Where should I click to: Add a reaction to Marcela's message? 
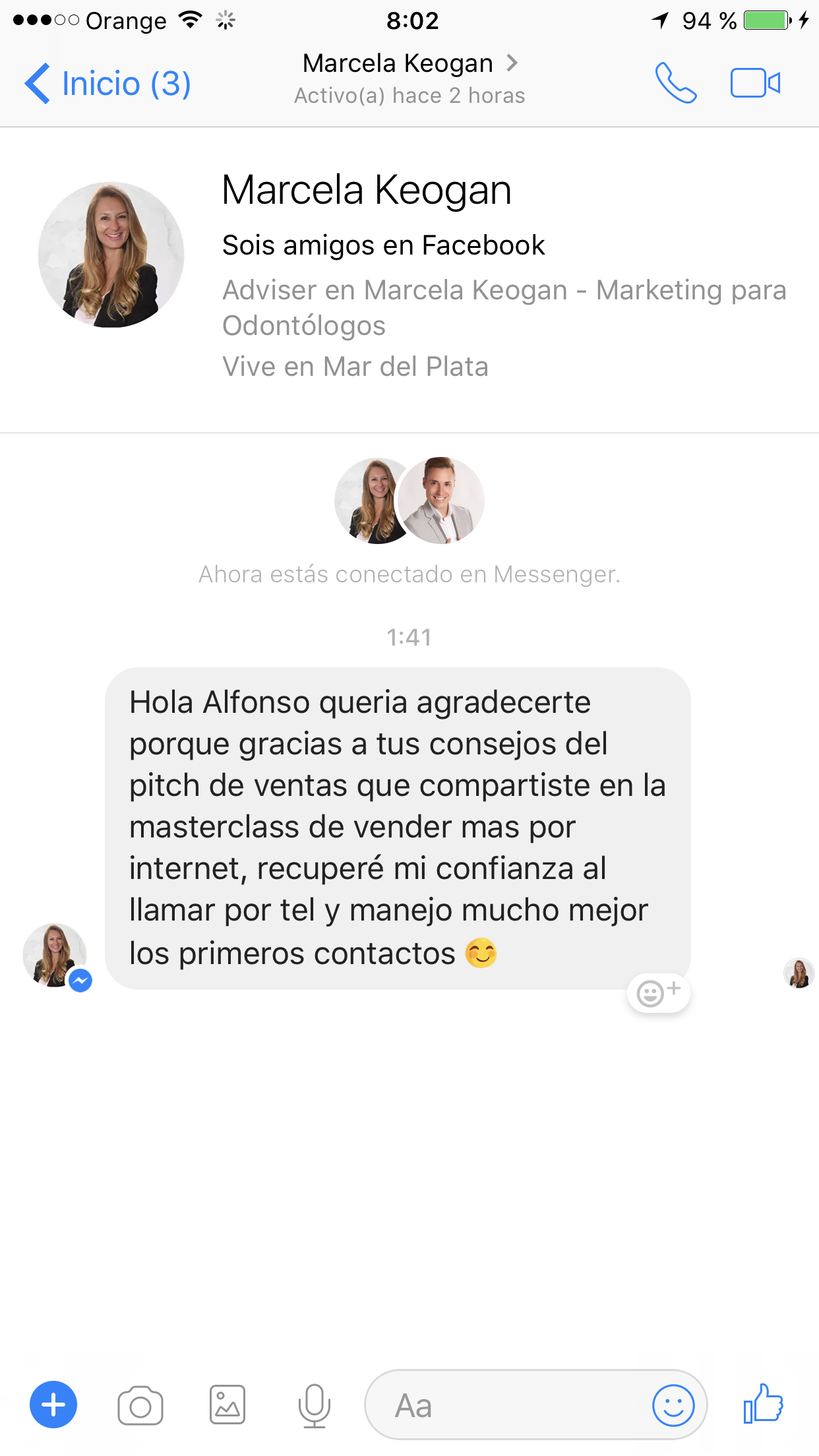pos(658,992)
